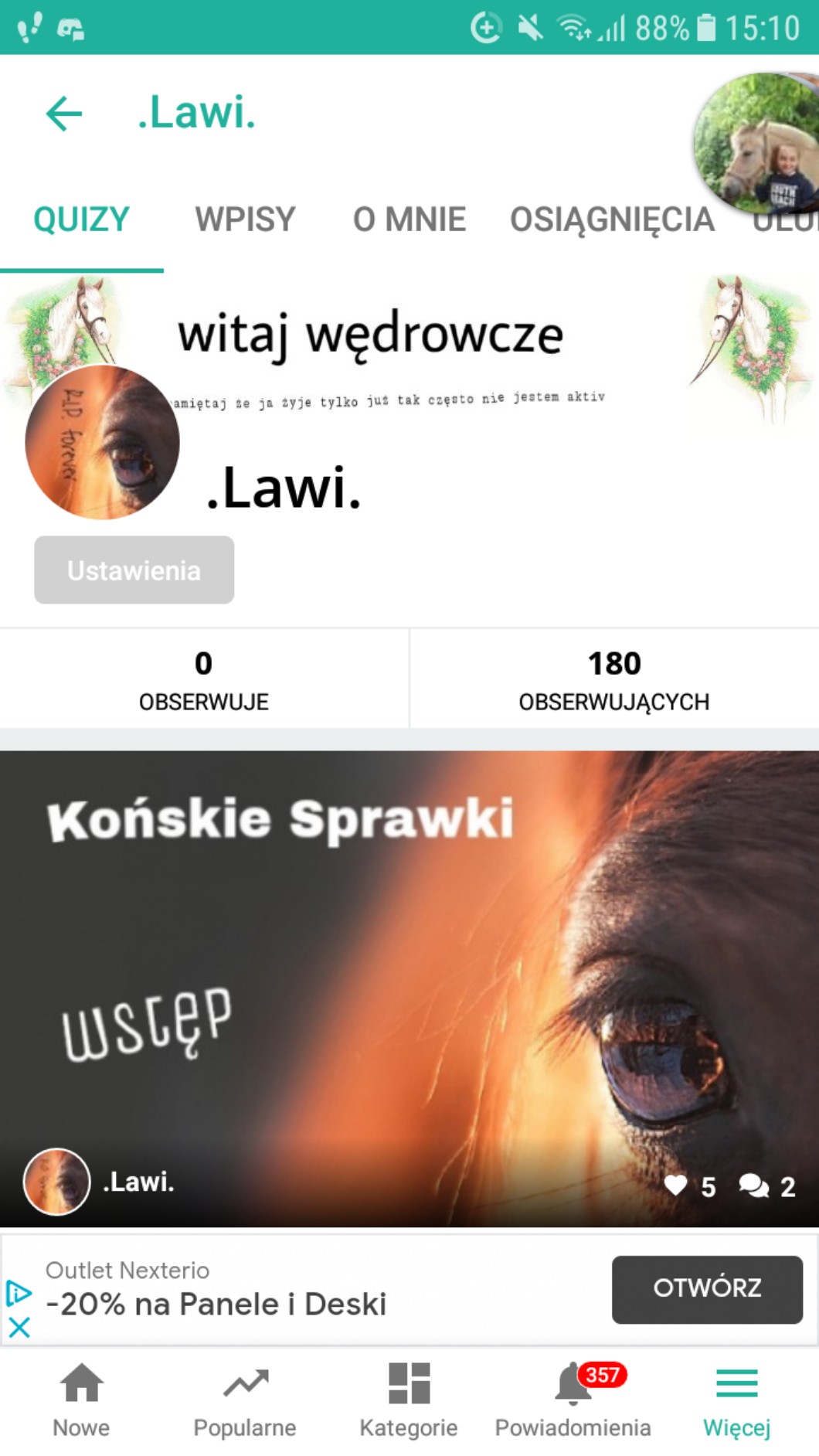The image size is (819, 1456).
Task: Close the Outlet Nexterio ad banner
Action: (x=19, y=1328)
